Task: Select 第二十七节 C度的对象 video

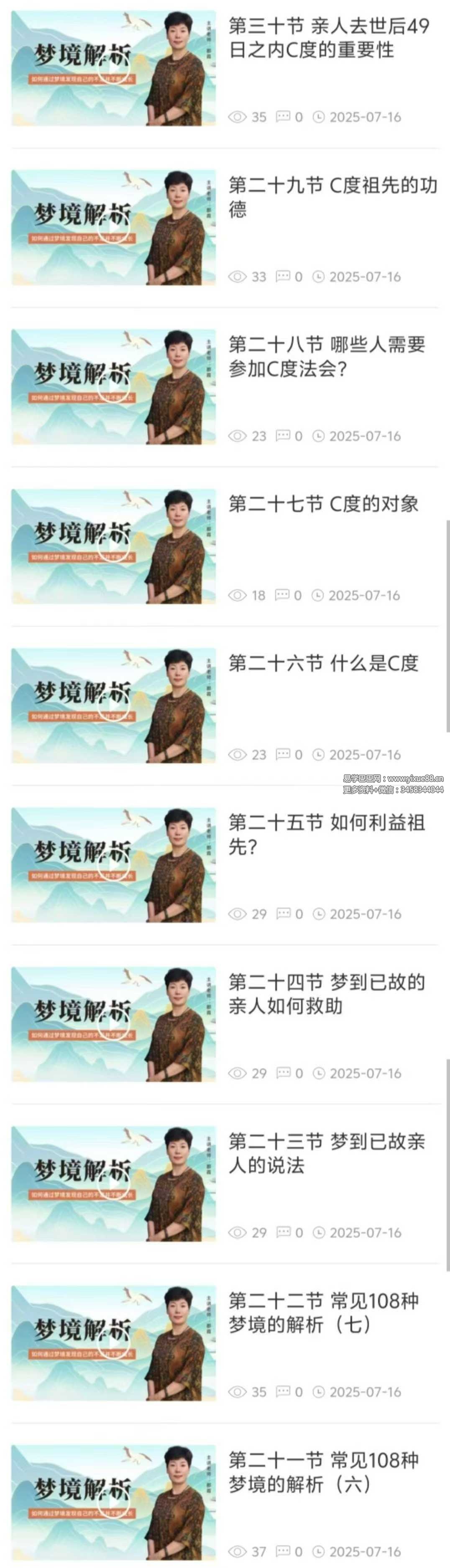Action: click(x=114, y=546)
